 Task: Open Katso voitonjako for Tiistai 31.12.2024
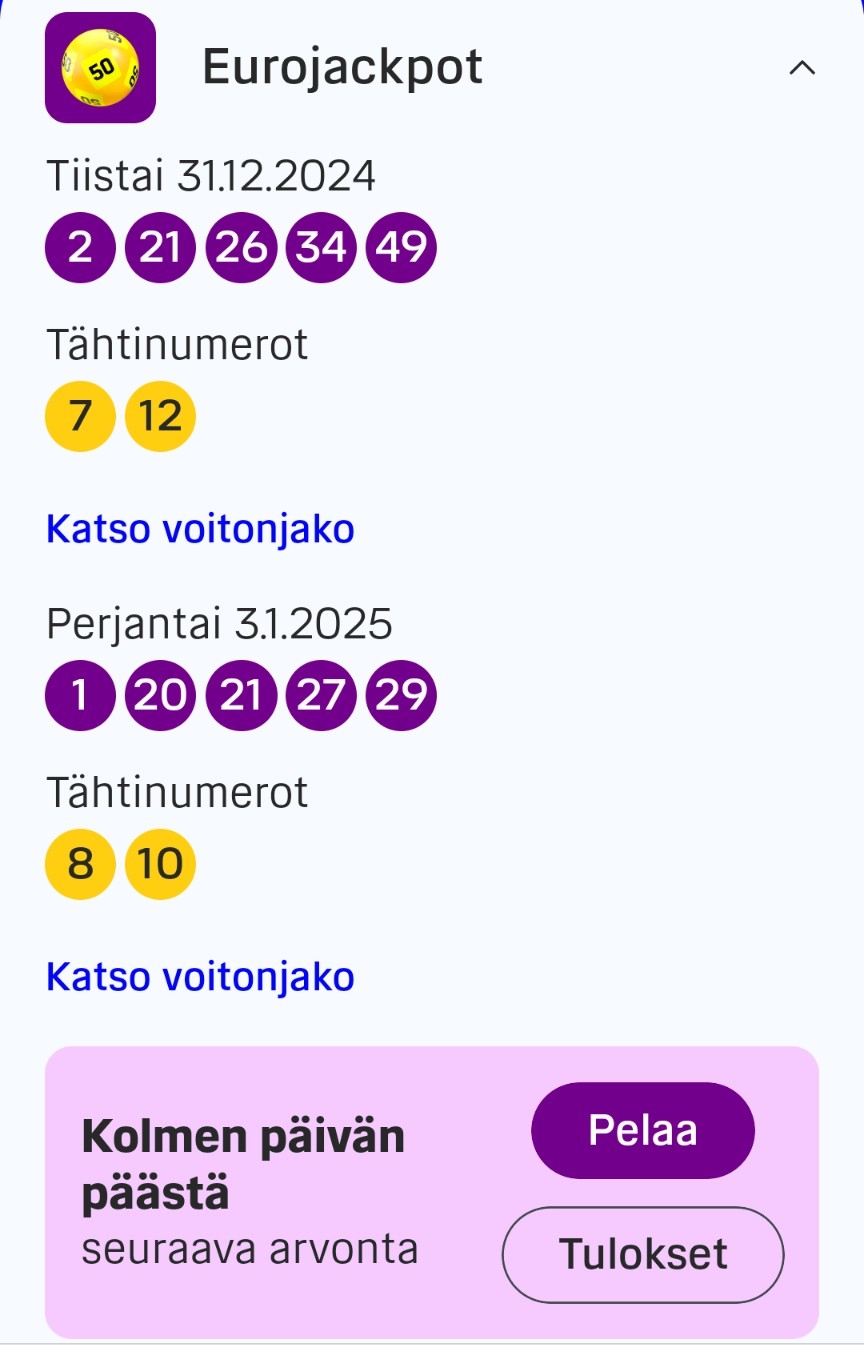[200, 529]
